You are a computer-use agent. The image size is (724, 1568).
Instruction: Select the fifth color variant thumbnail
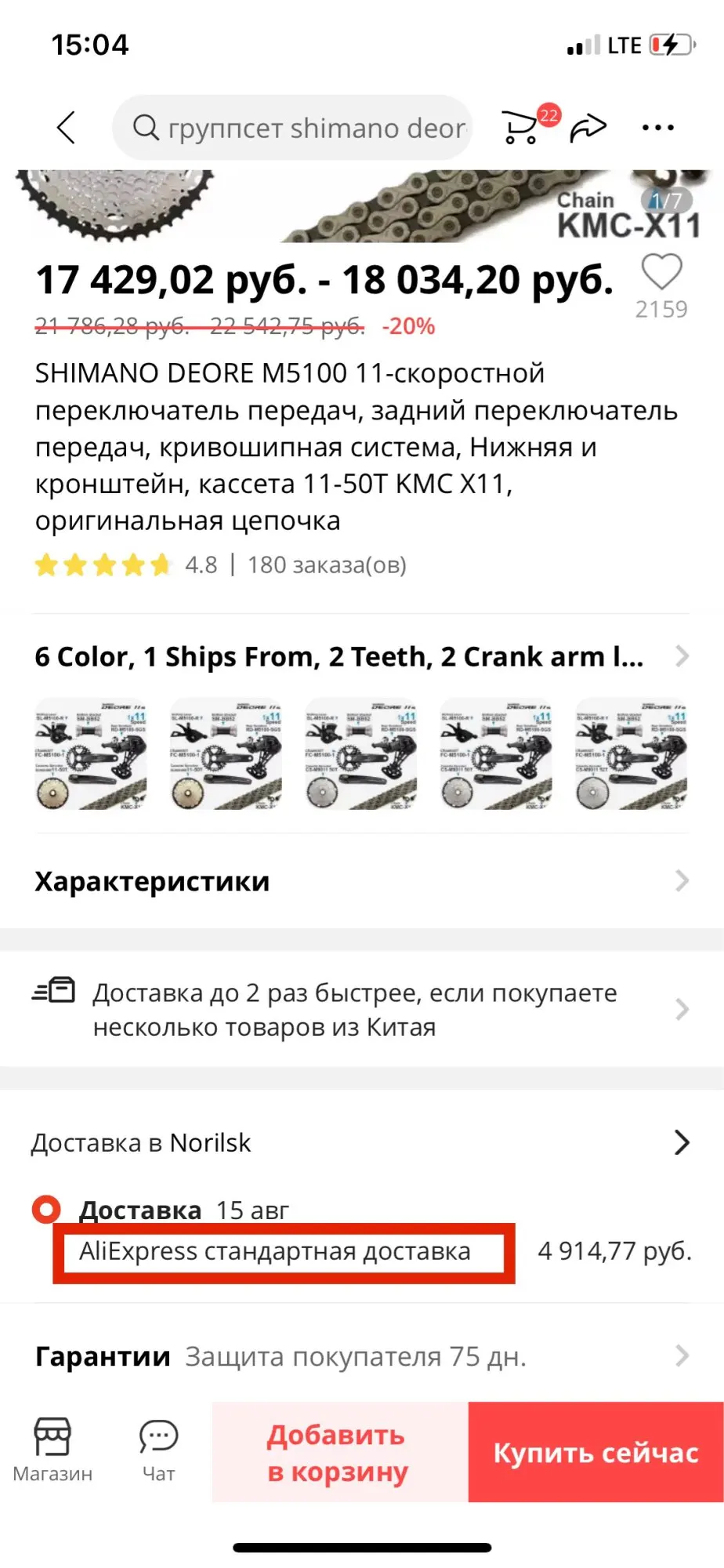click(632, 754)
